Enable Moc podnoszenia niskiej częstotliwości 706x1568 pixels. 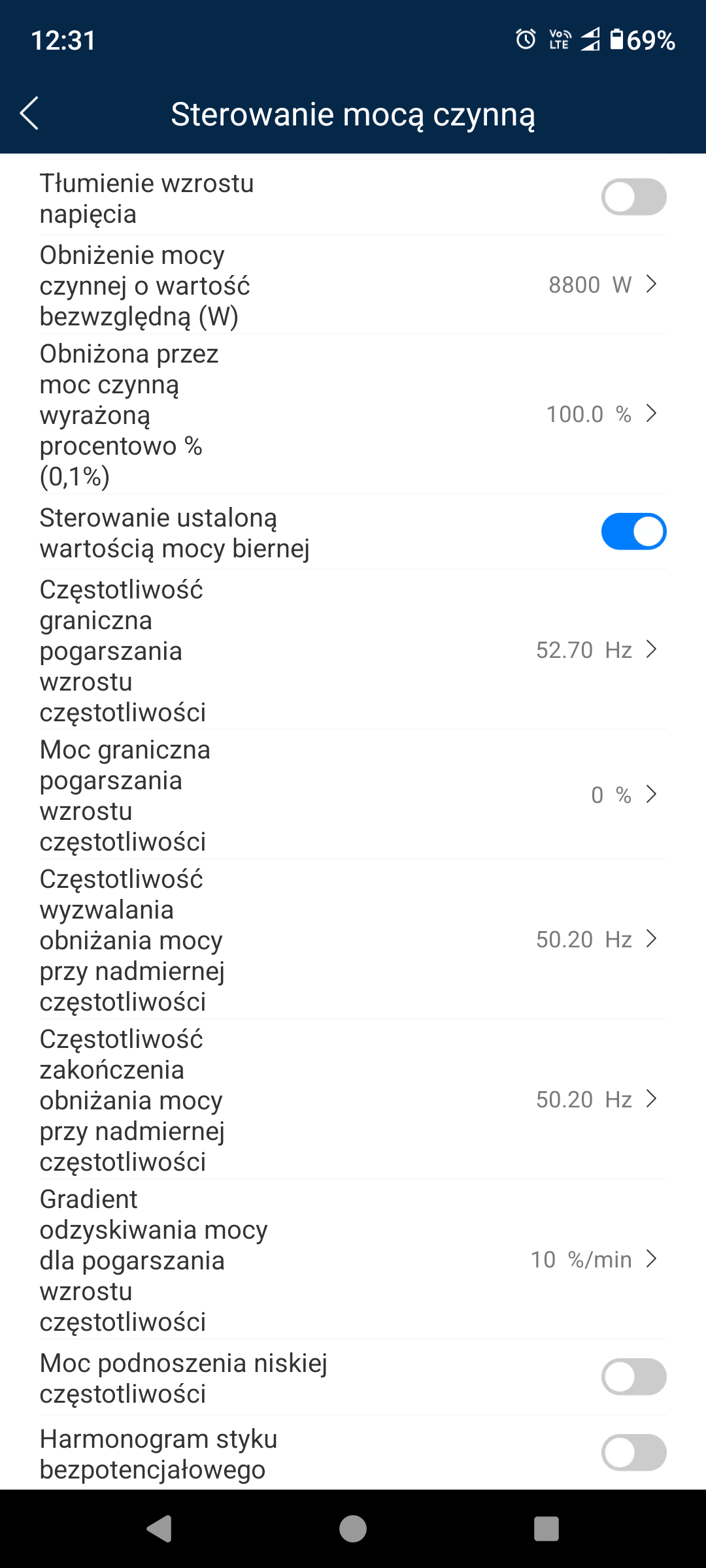click(633, 1377)
